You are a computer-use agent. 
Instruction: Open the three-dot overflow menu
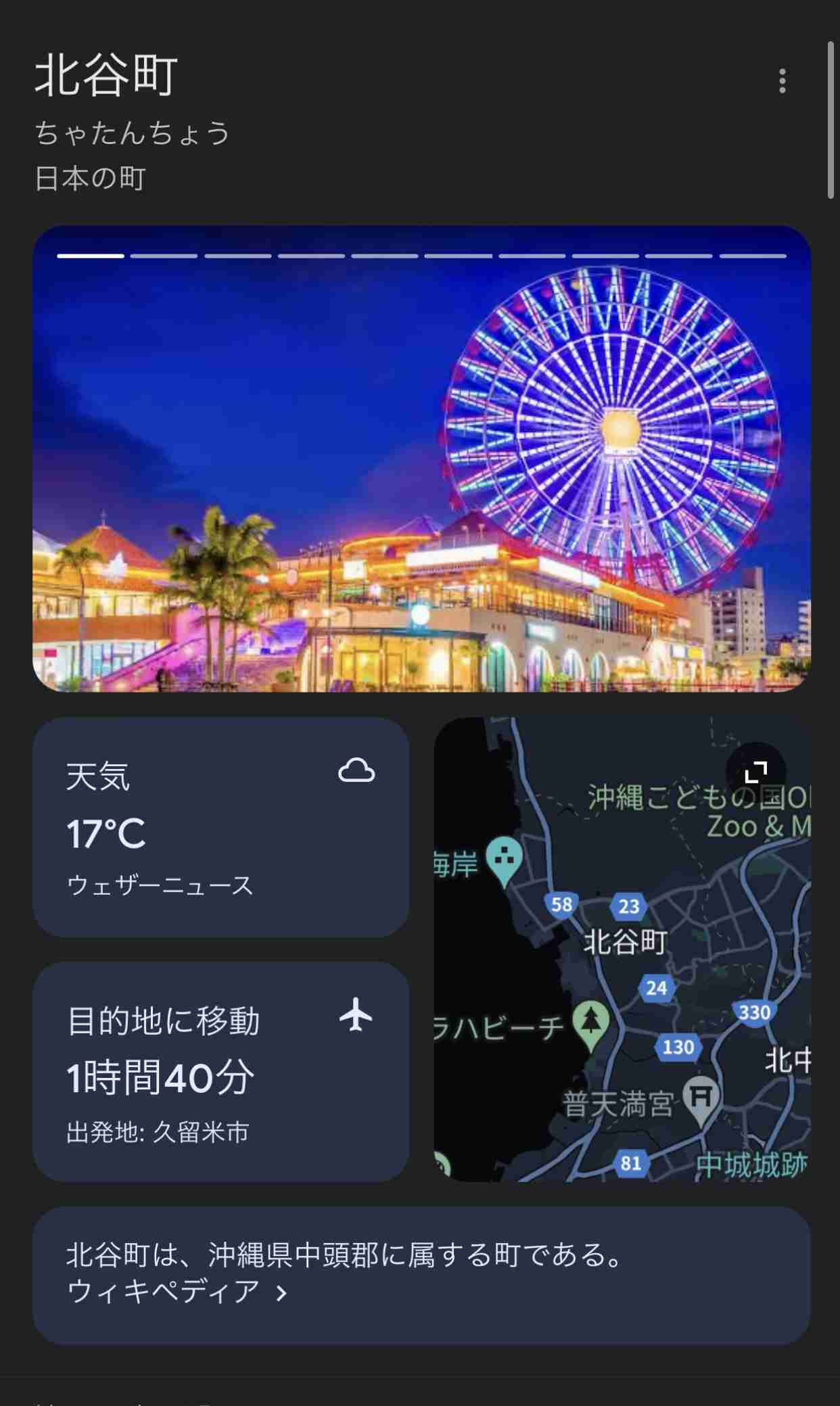click(x=782, y=81)
